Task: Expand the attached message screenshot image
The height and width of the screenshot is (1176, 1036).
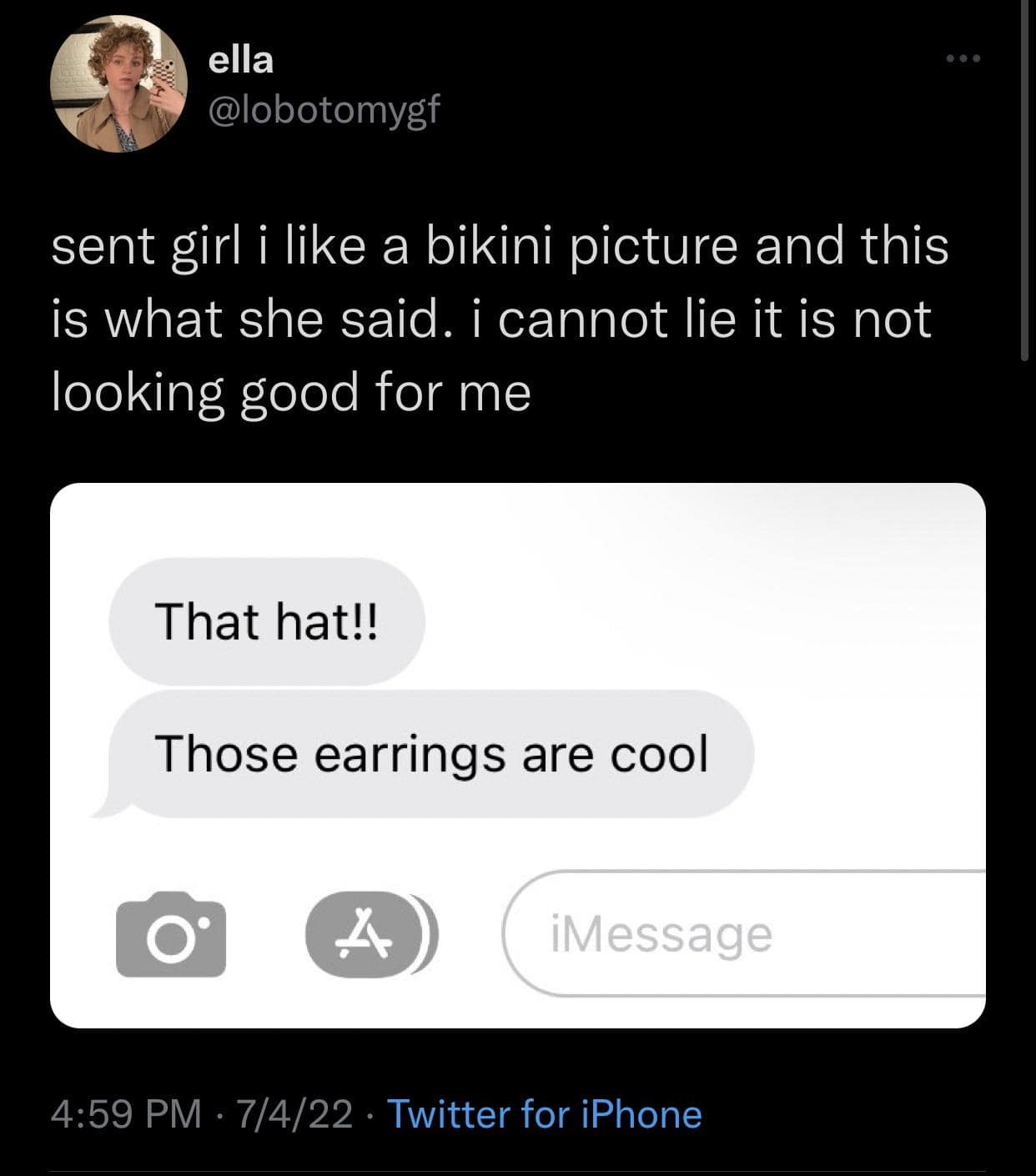Action: click(x=517, y=755)
